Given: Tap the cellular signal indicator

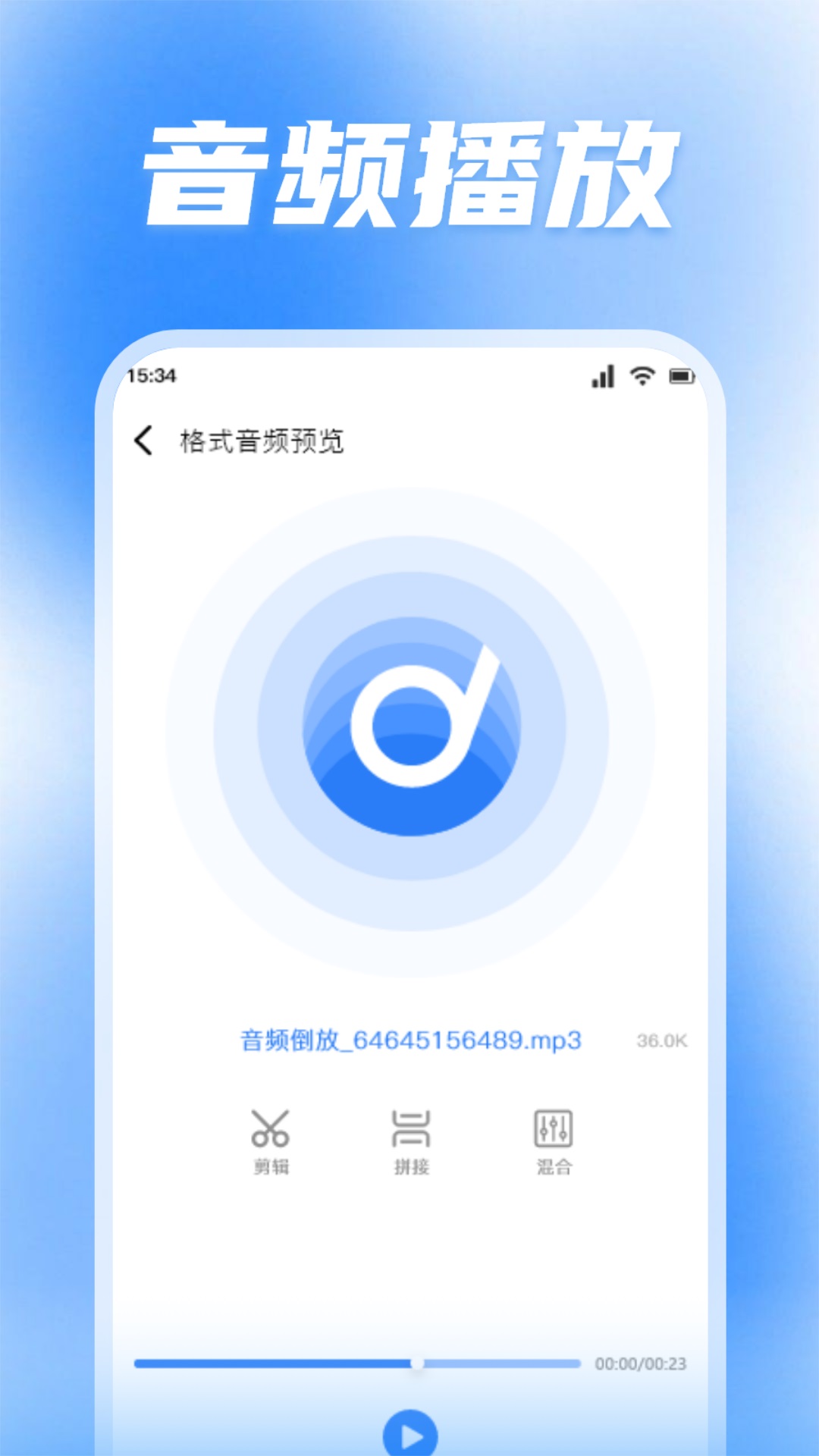Looking at the screenshot, I should click(601, 375).
